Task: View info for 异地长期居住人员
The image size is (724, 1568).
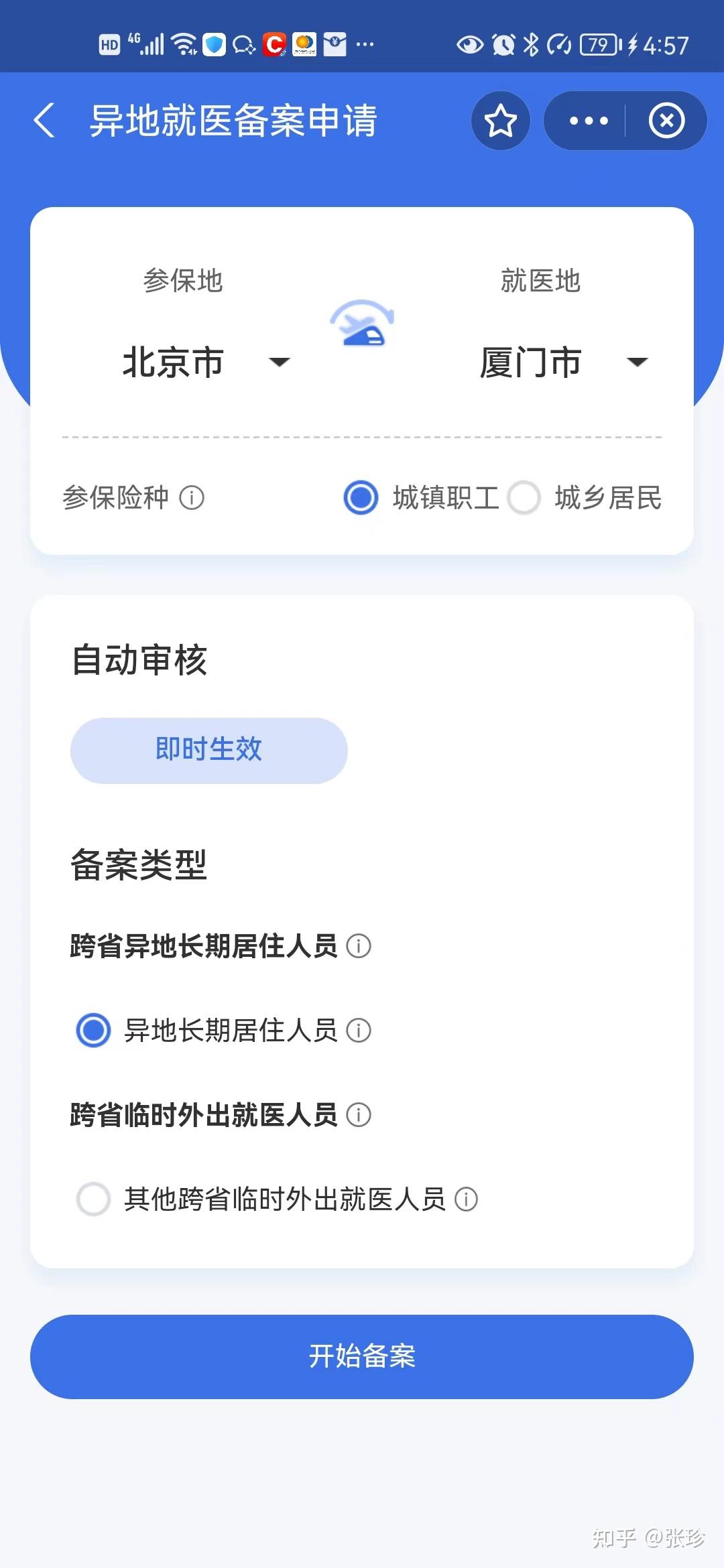Action: coord(360,1031)
